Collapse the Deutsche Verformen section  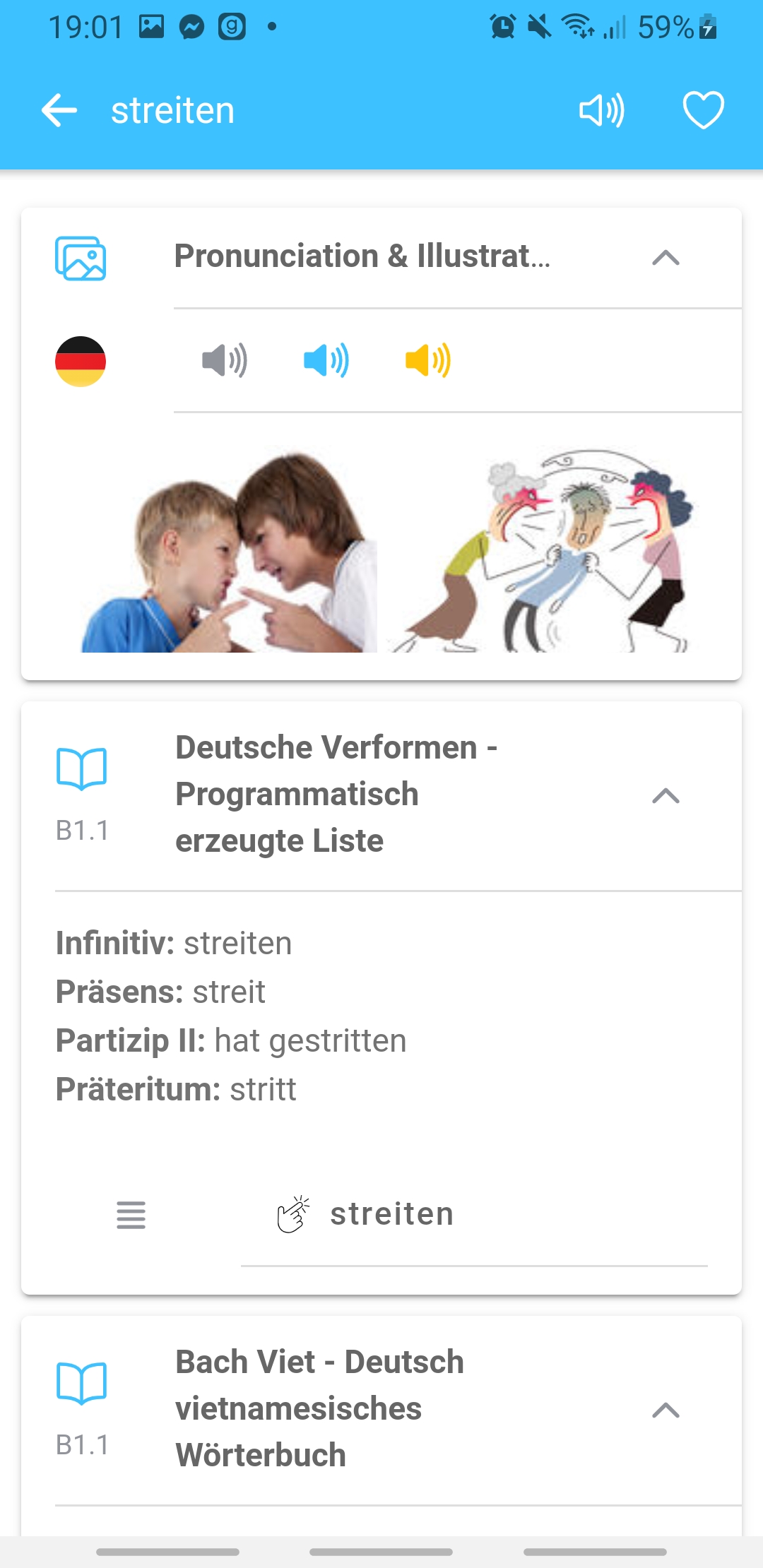(x=666, y=796)
